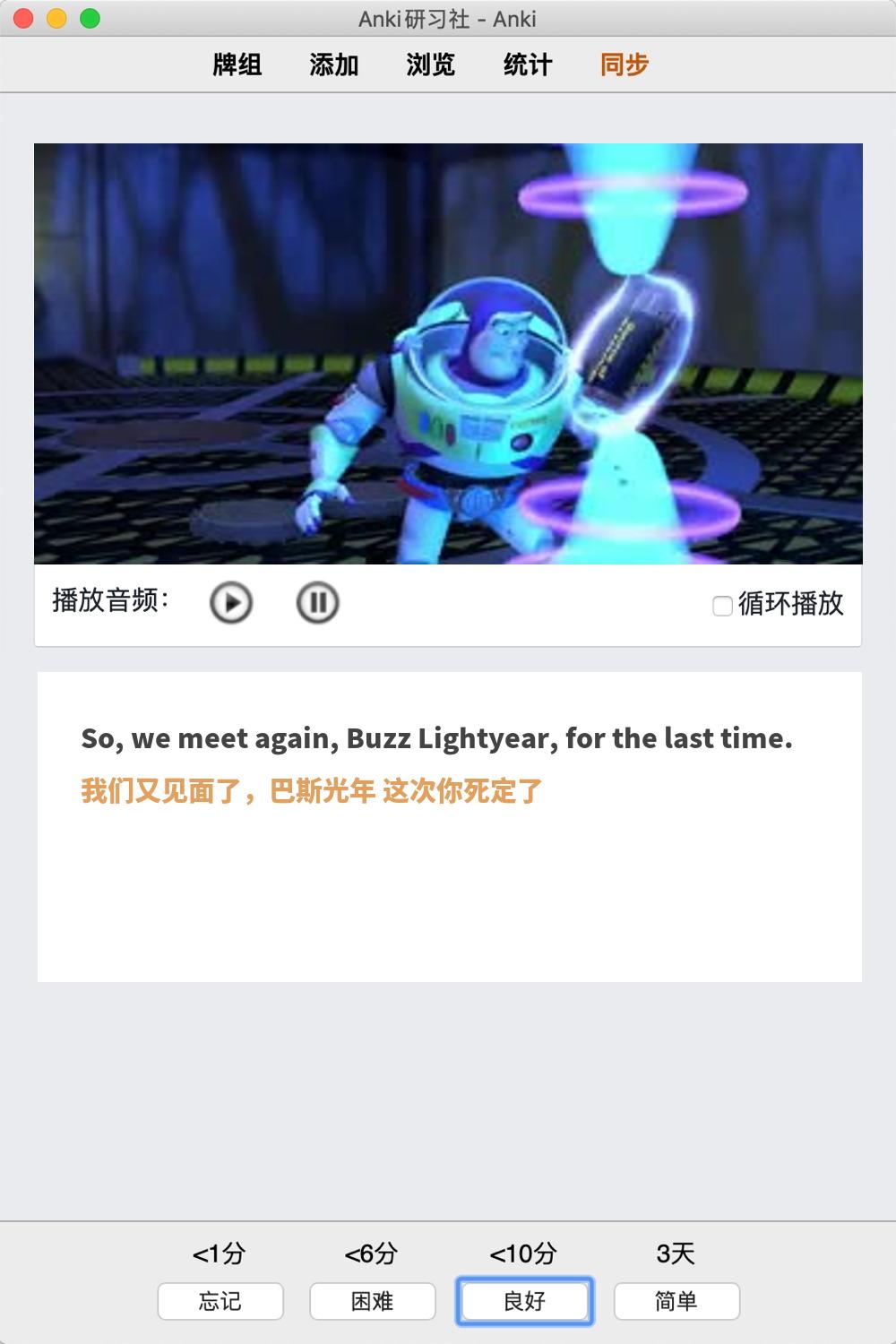This screenshot has height=1344, width=896.
Task: Close the Anki window
Action: pyautogui.click(x=24, y=19)
